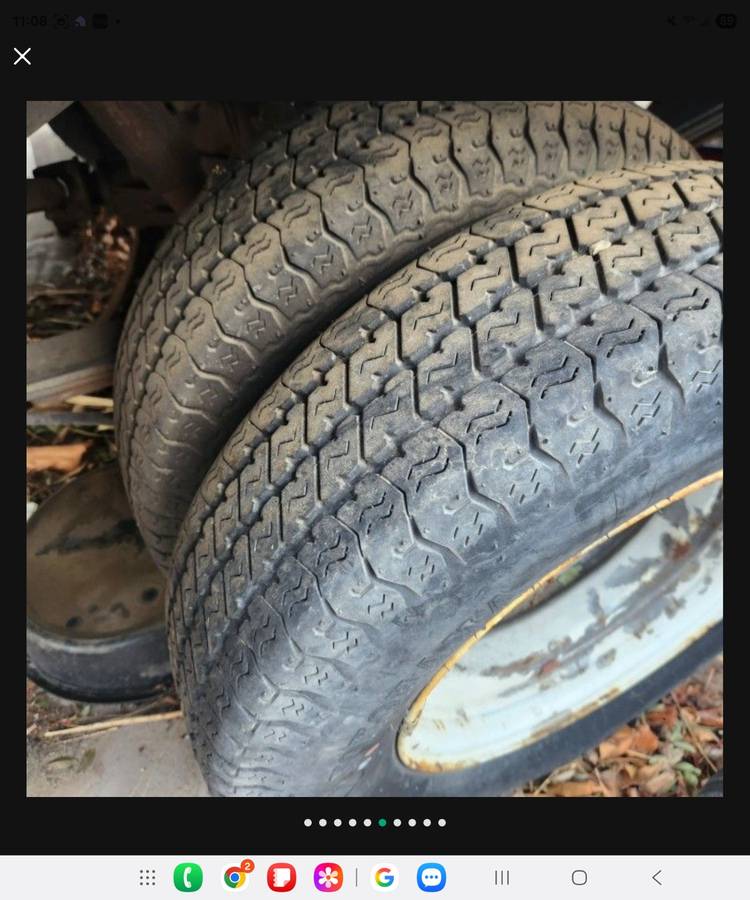
Task: Show recent apps
Action: coord(502,878)
